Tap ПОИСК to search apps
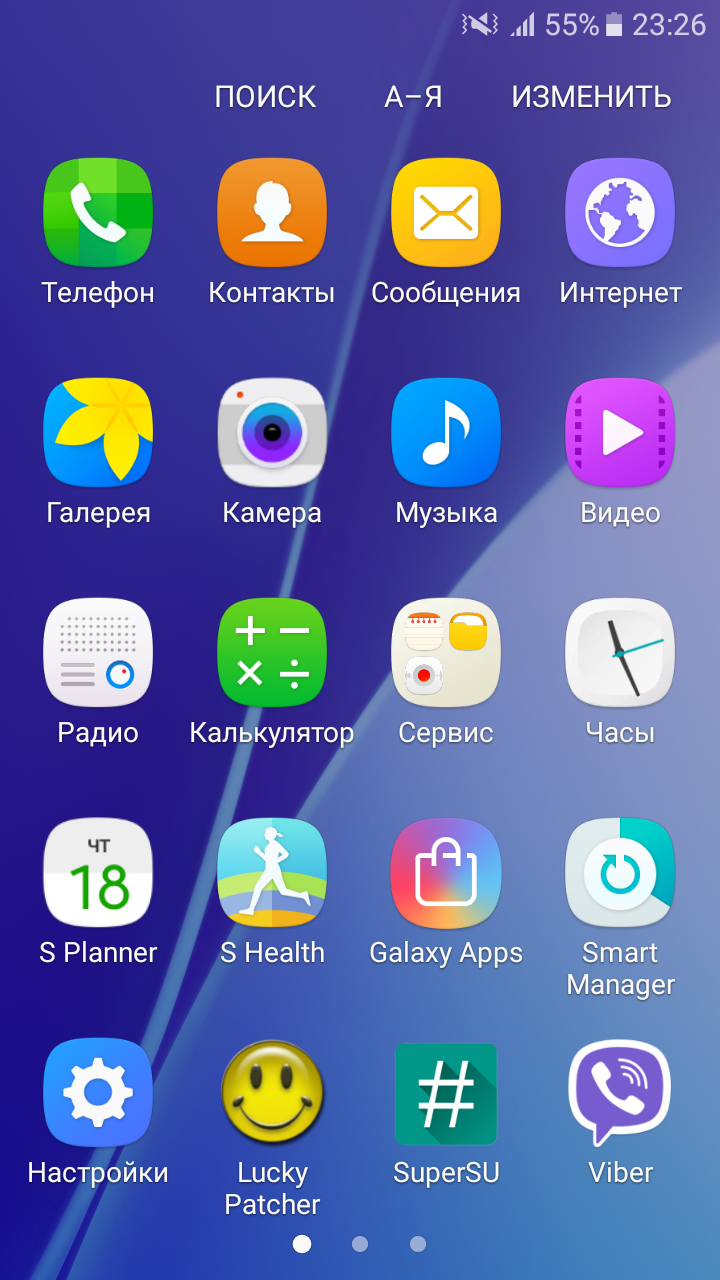 point(265,97)
